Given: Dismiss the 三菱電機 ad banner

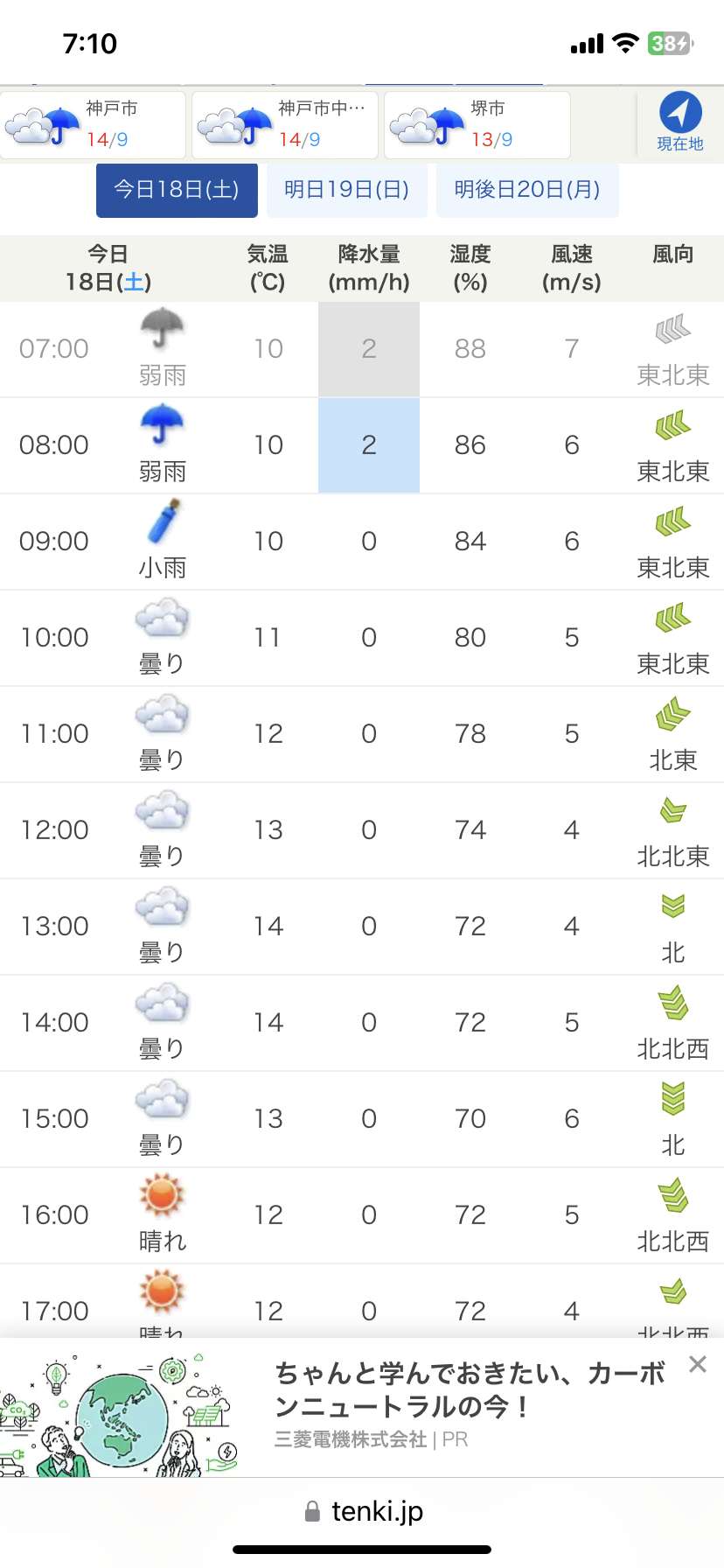Looking at the screenshot, I should [x=697, y=1364].
